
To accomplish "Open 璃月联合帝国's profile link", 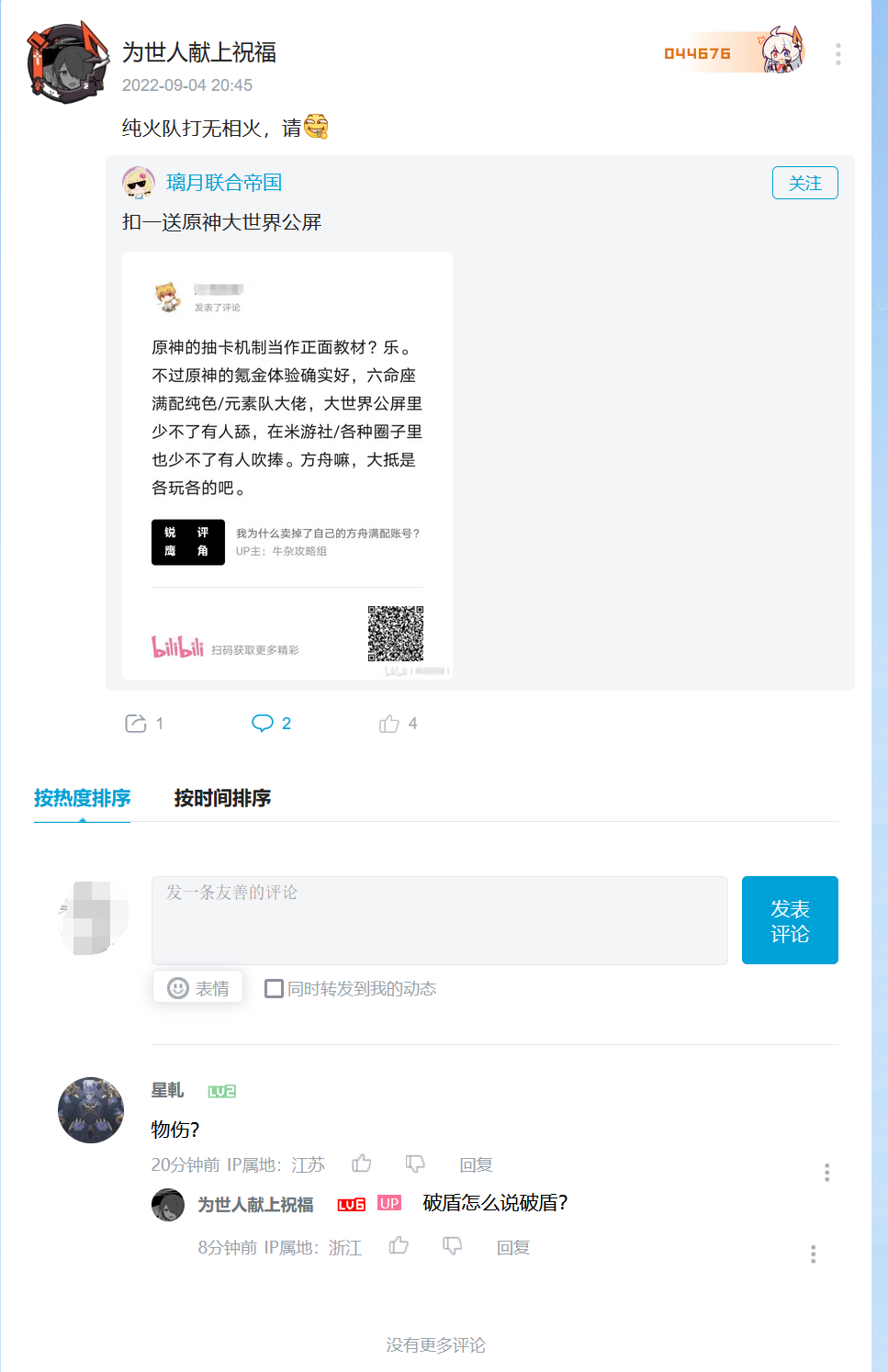I will pos(223,183).
